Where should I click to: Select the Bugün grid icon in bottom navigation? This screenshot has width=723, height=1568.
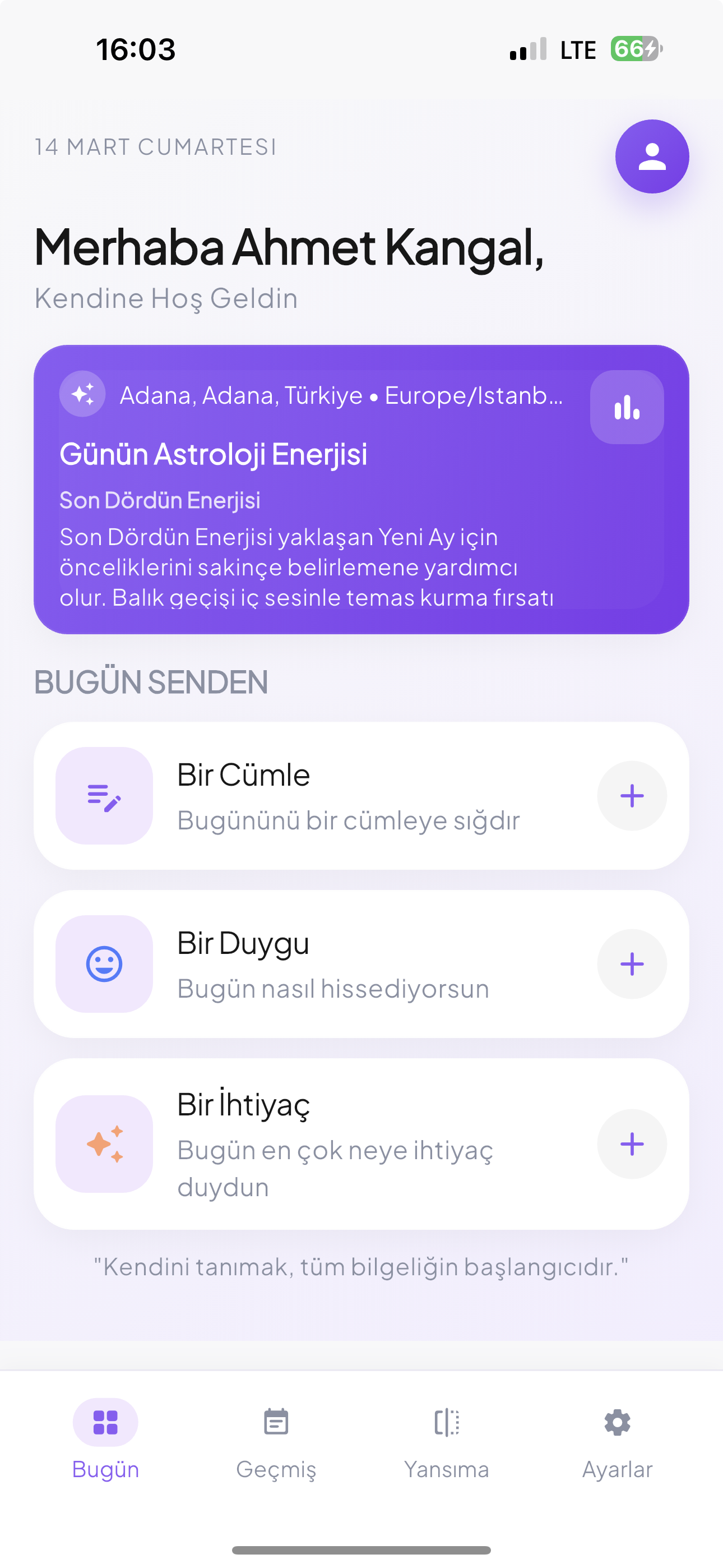(x=105, y=1423)
